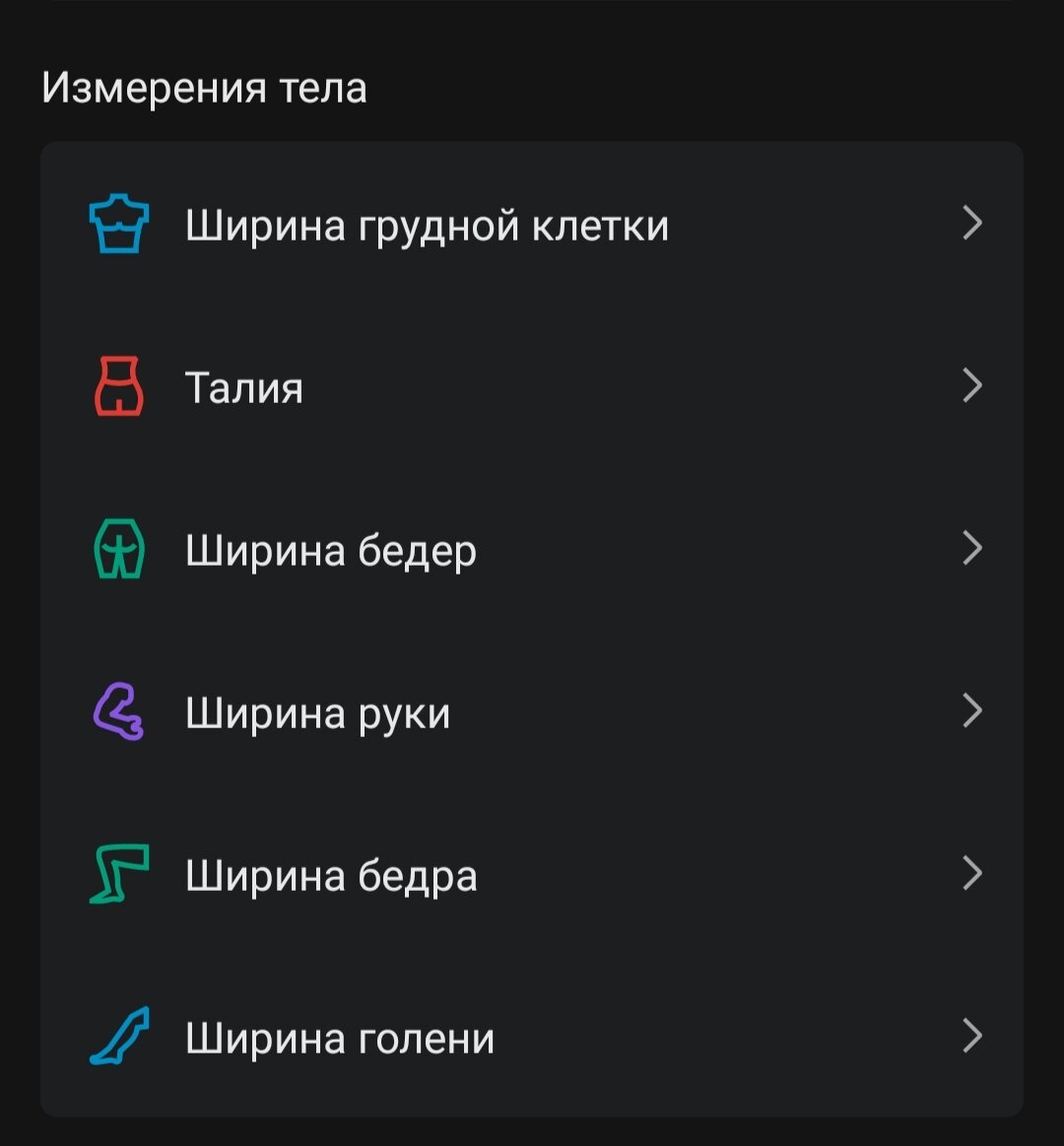The image size is (1064, 1146).
Task: Tap the Ширина бедра row
Action: (532, 874)
